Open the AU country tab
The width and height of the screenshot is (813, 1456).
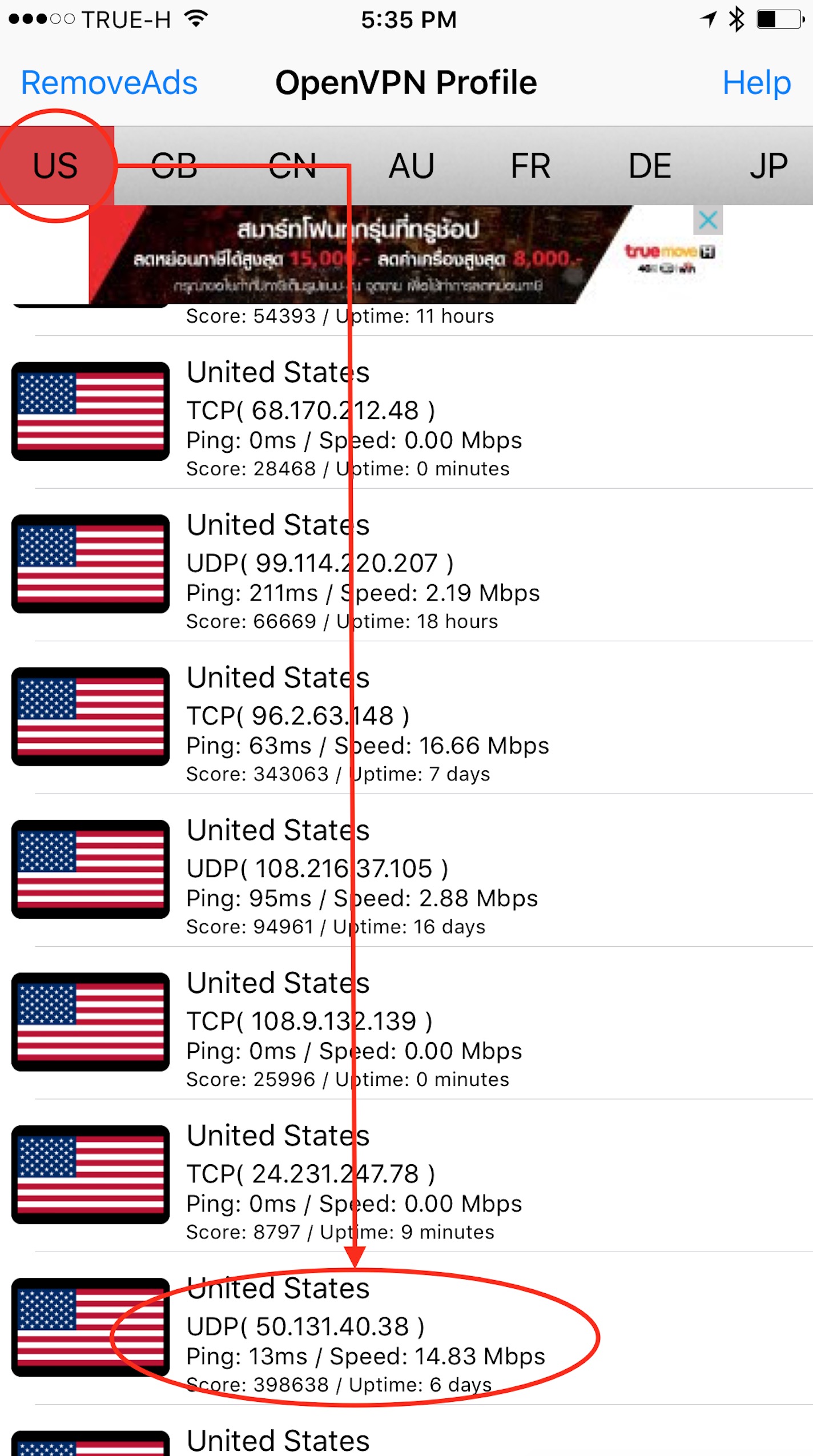[411, 166]
